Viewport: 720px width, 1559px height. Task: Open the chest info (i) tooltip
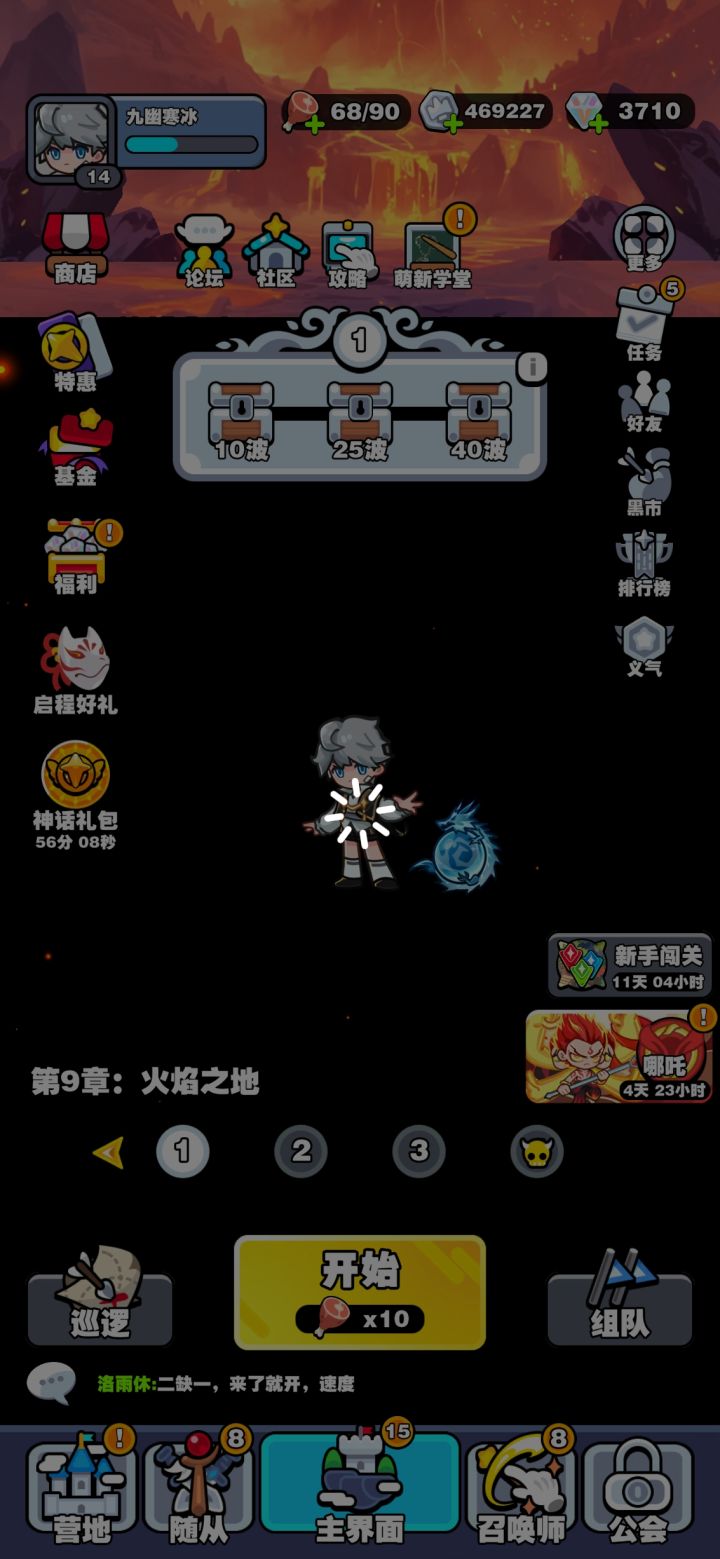[530, 366]
